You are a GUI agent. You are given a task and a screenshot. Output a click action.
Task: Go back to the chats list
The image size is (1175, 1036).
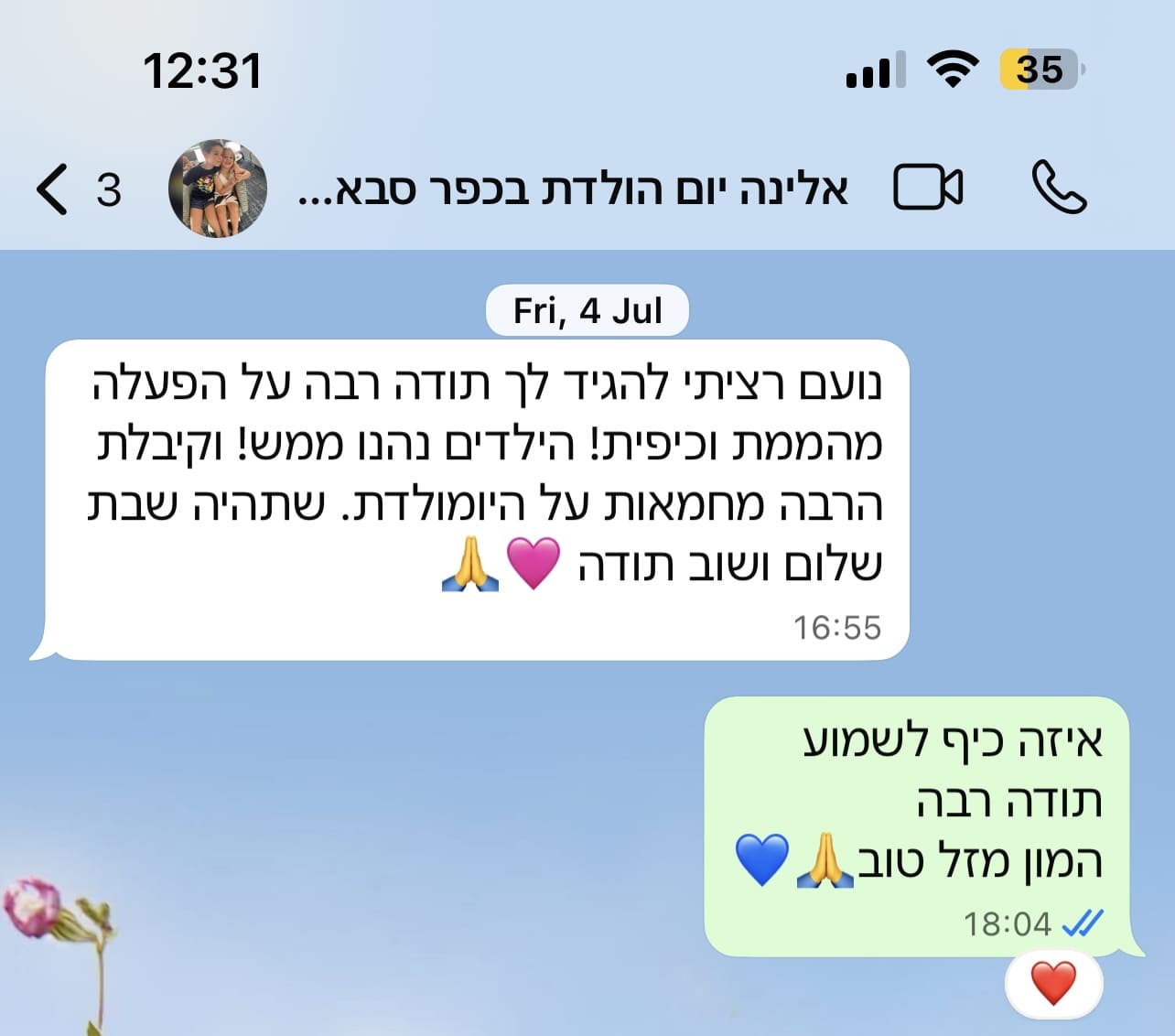[x=53, y=189]
